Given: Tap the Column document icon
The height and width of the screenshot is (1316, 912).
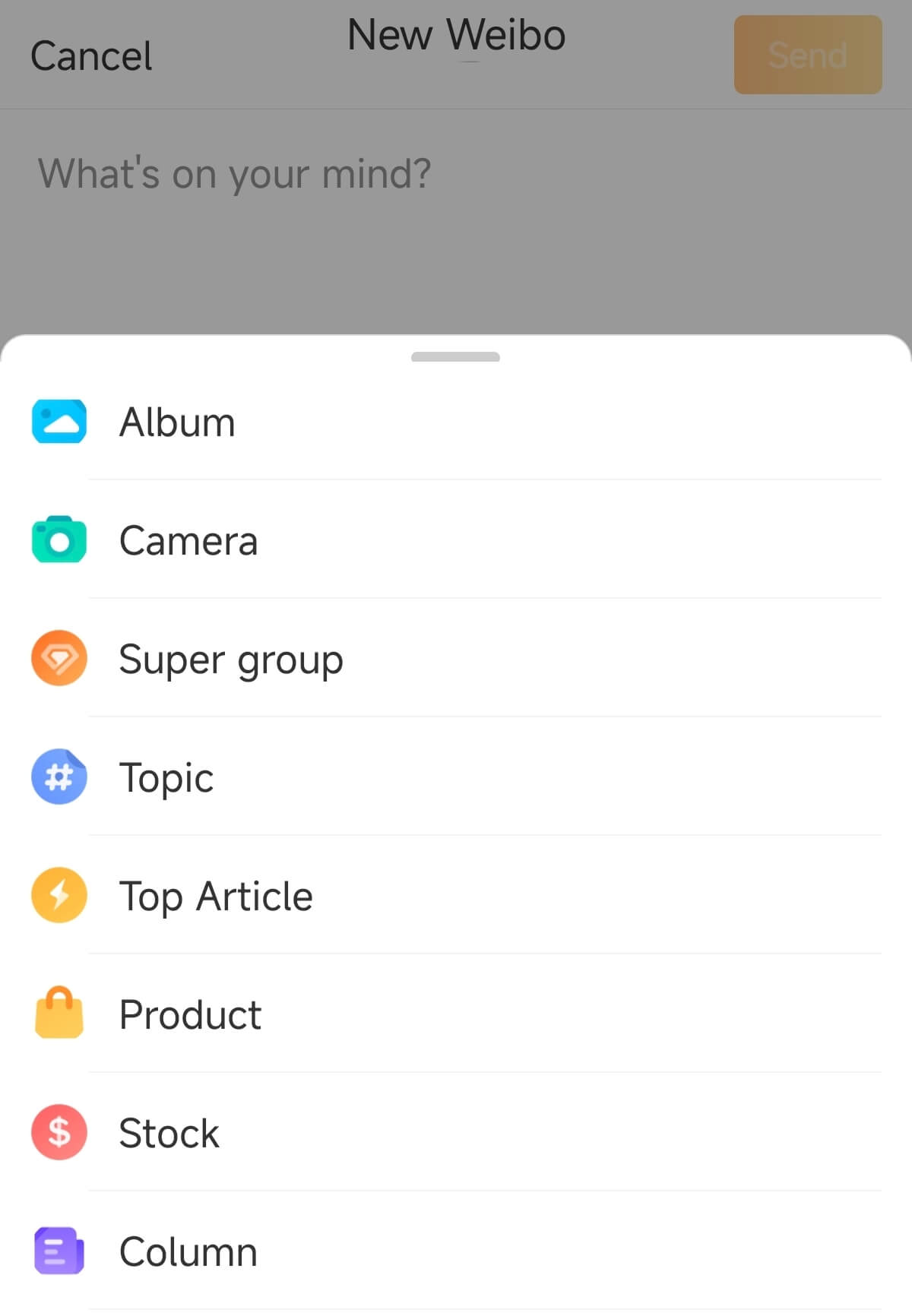Looking at the screenshot, I should [59, 1251].
